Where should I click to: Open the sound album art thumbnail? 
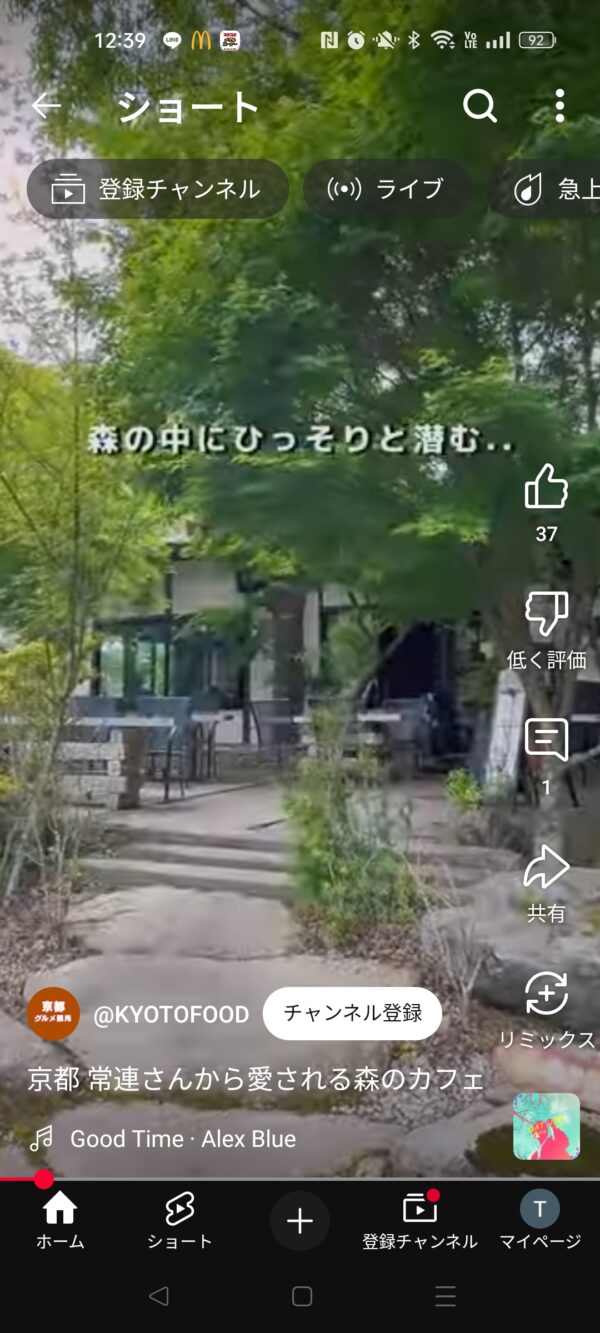(546, 1126)
